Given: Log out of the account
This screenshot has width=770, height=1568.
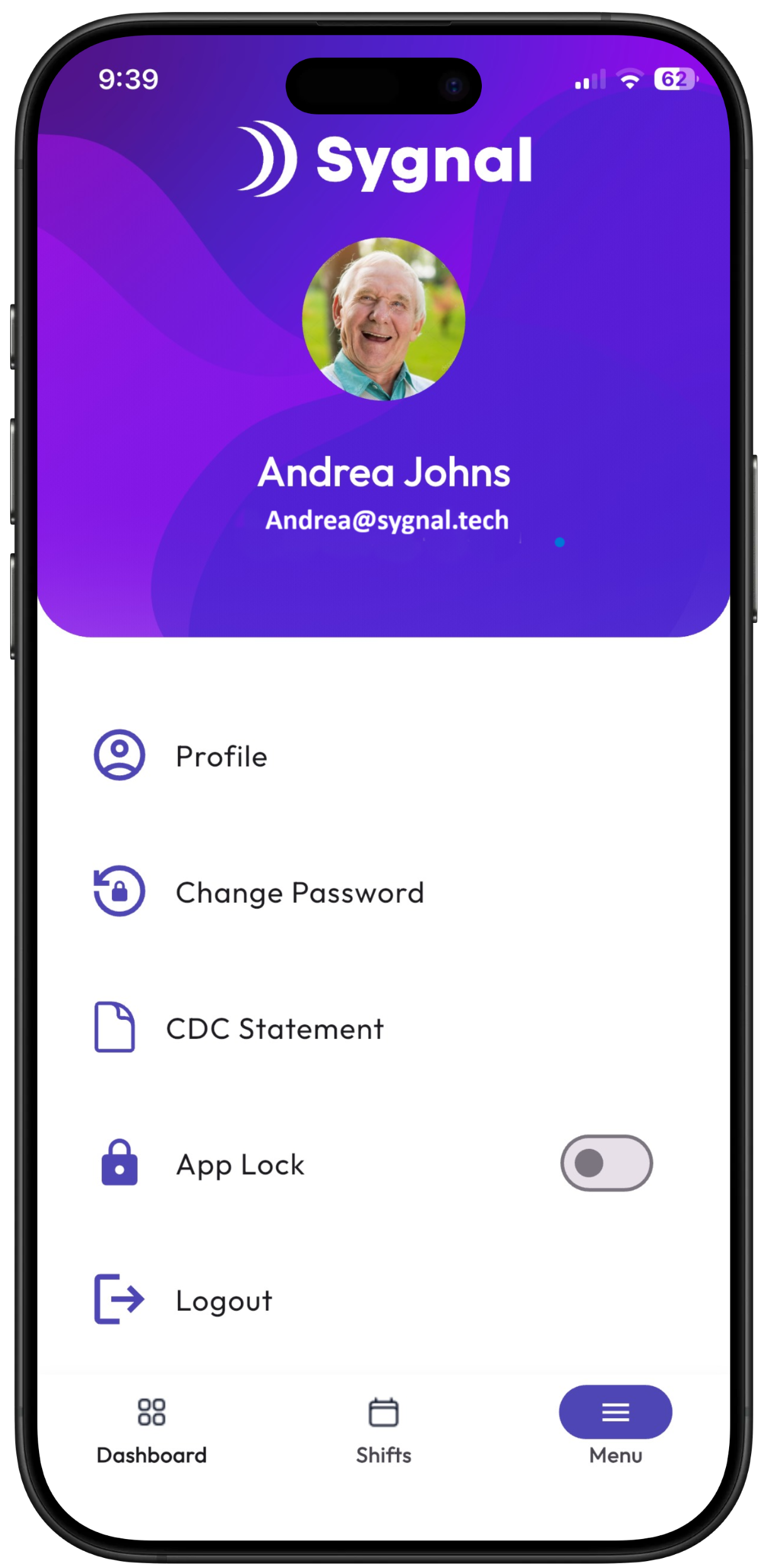Looking at the screenshot, I should point(223,1301).
